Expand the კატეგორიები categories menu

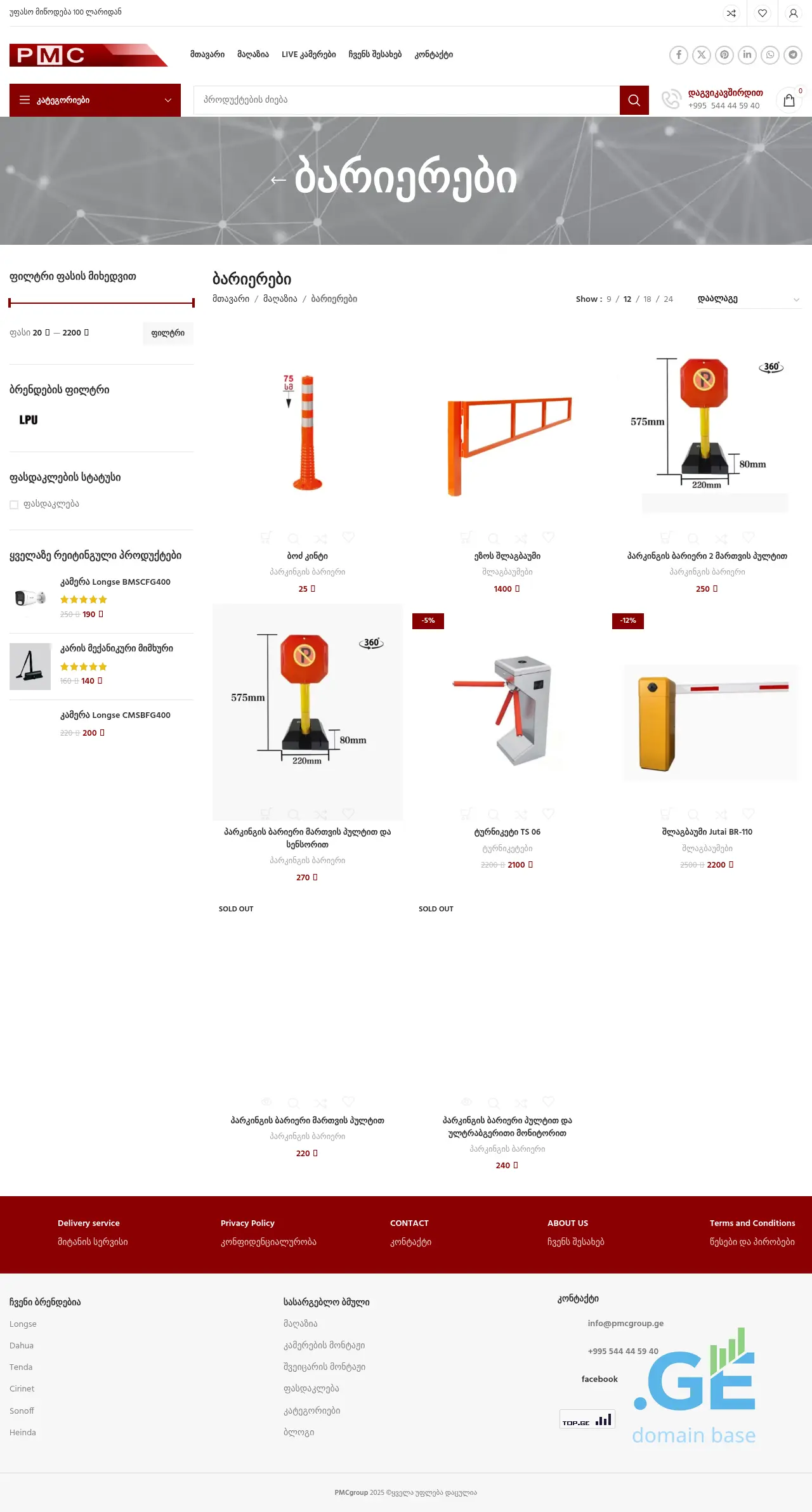point(95,100)
